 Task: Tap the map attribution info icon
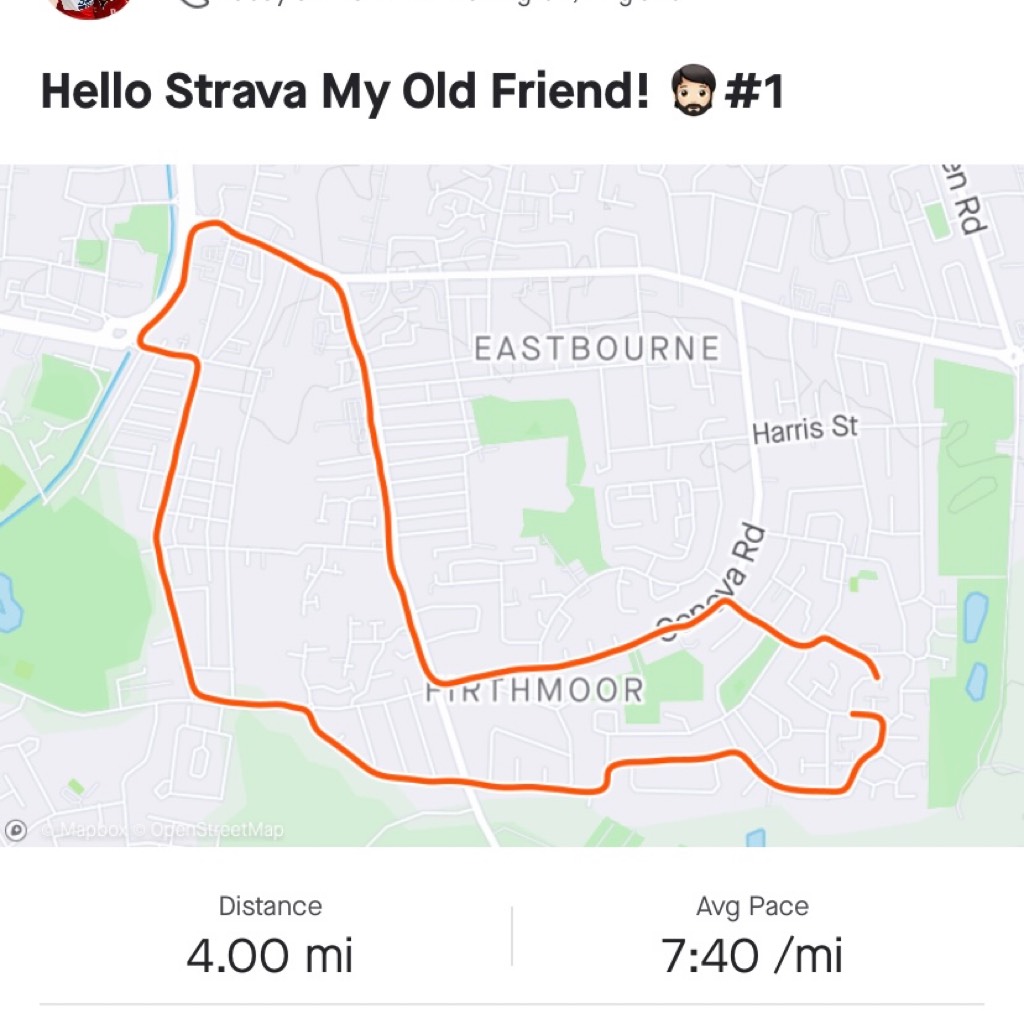point(16,829)
